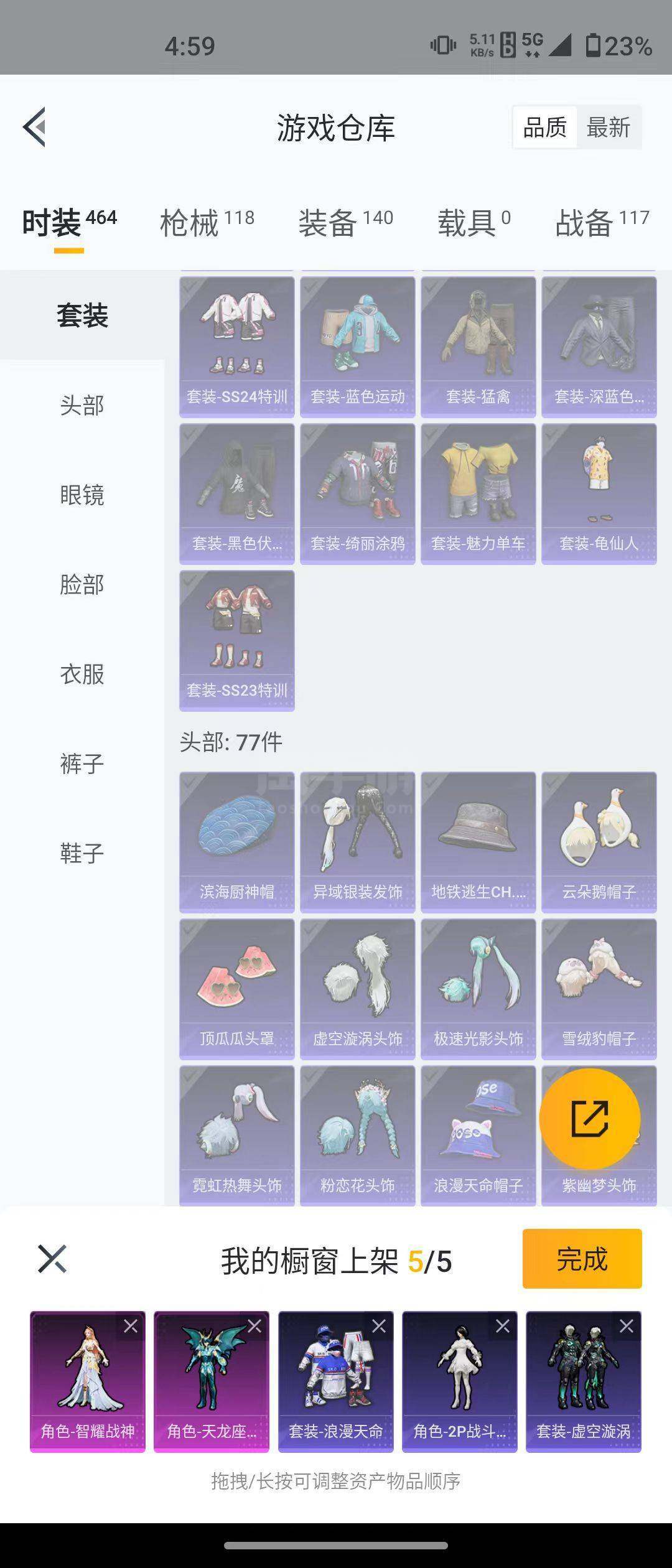Screen dimensions: 672x1568
Task: Go back using the top arrow
Action: pyautogui.click(x=35, y=127)
